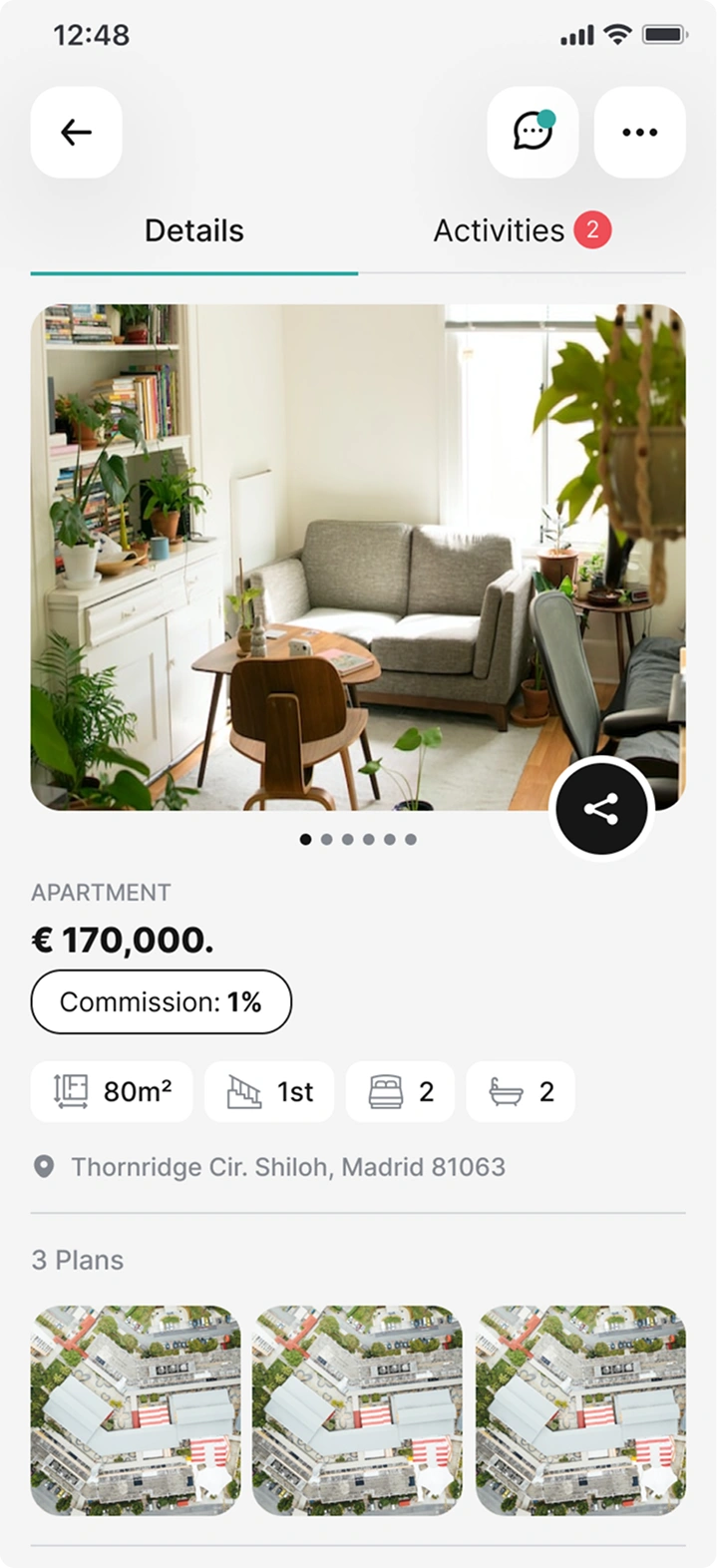
Task: Go back using the arrow button
Action: click(x=77, y=133)
